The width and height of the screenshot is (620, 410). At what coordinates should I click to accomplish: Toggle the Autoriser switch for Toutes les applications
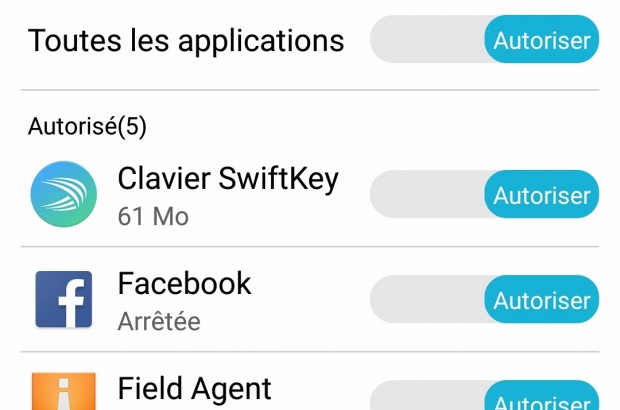coord(485,41)
